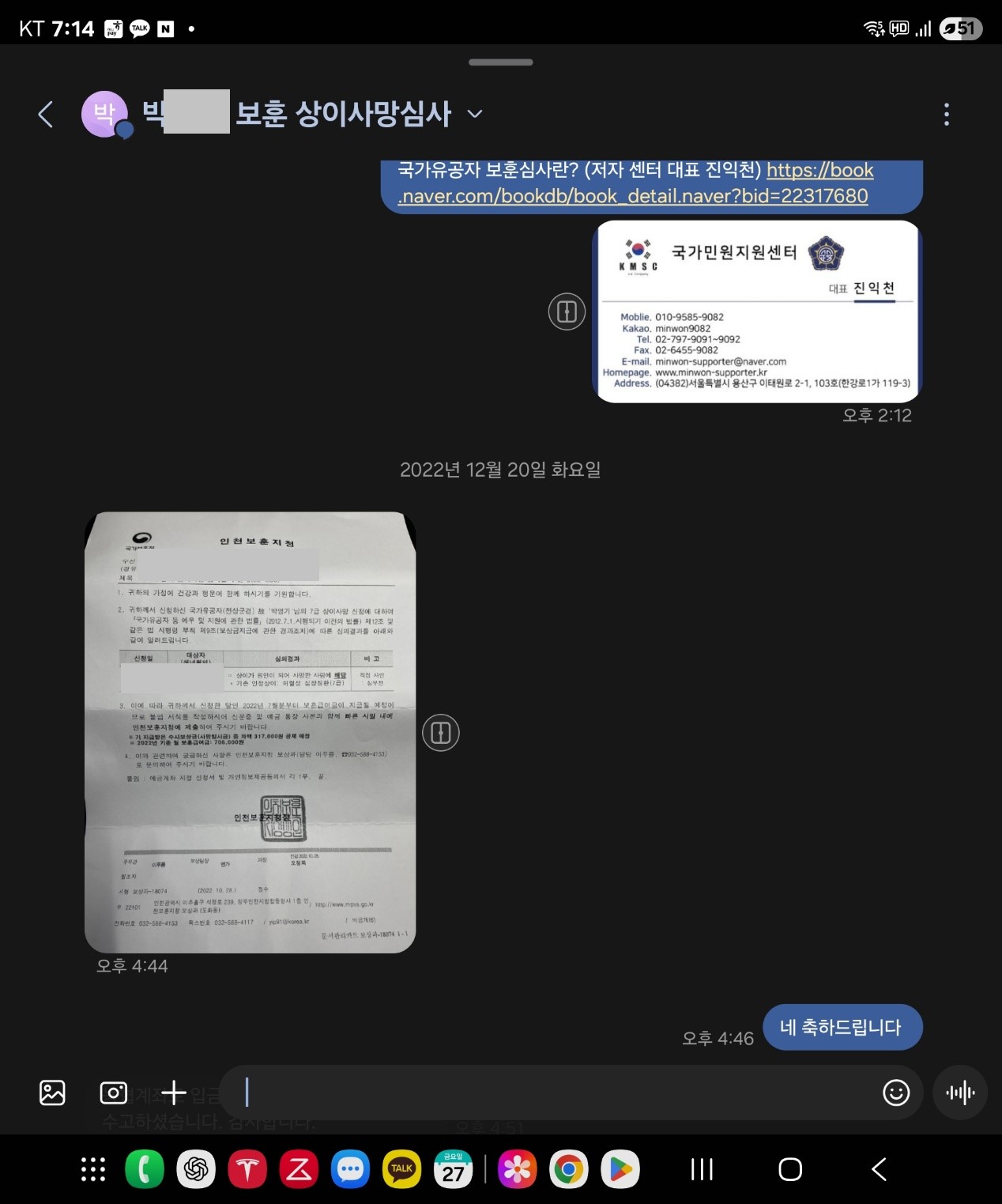Open the received document photo
Screen dimensions: 1002x1204
coord(250,731)
